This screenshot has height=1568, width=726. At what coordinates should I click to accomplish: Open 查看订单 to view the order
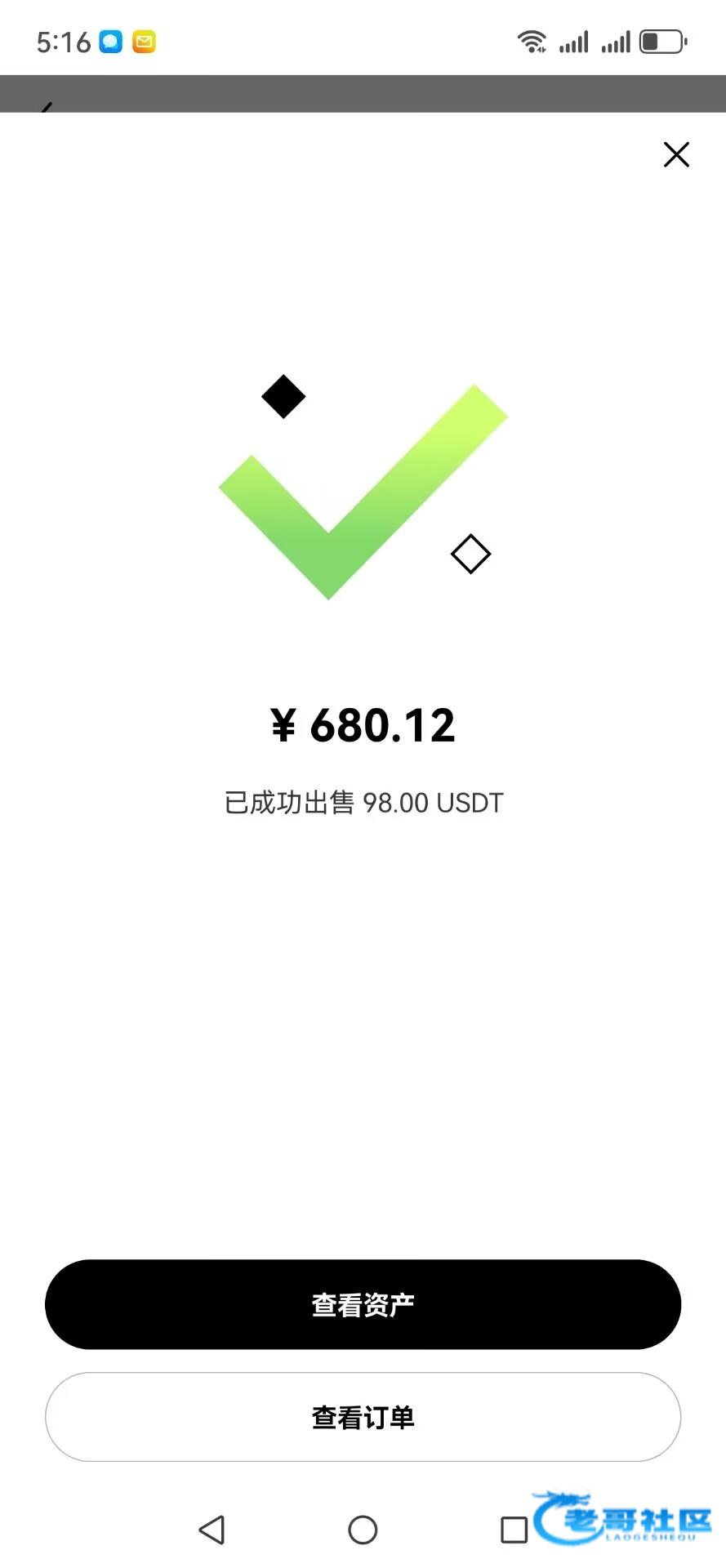(x=363, y=1417)
